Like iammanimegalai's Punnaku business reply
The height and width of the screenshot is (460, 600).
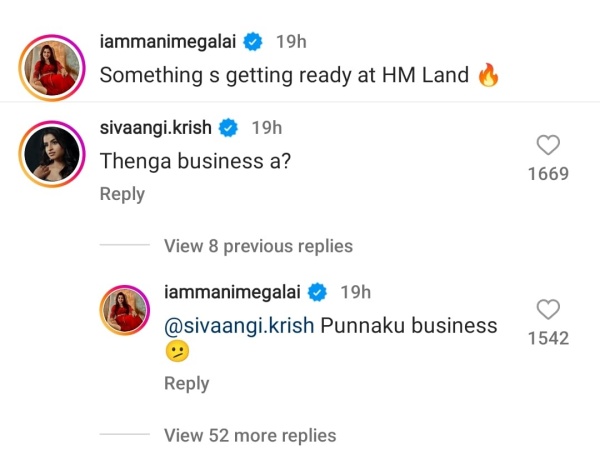548,310
